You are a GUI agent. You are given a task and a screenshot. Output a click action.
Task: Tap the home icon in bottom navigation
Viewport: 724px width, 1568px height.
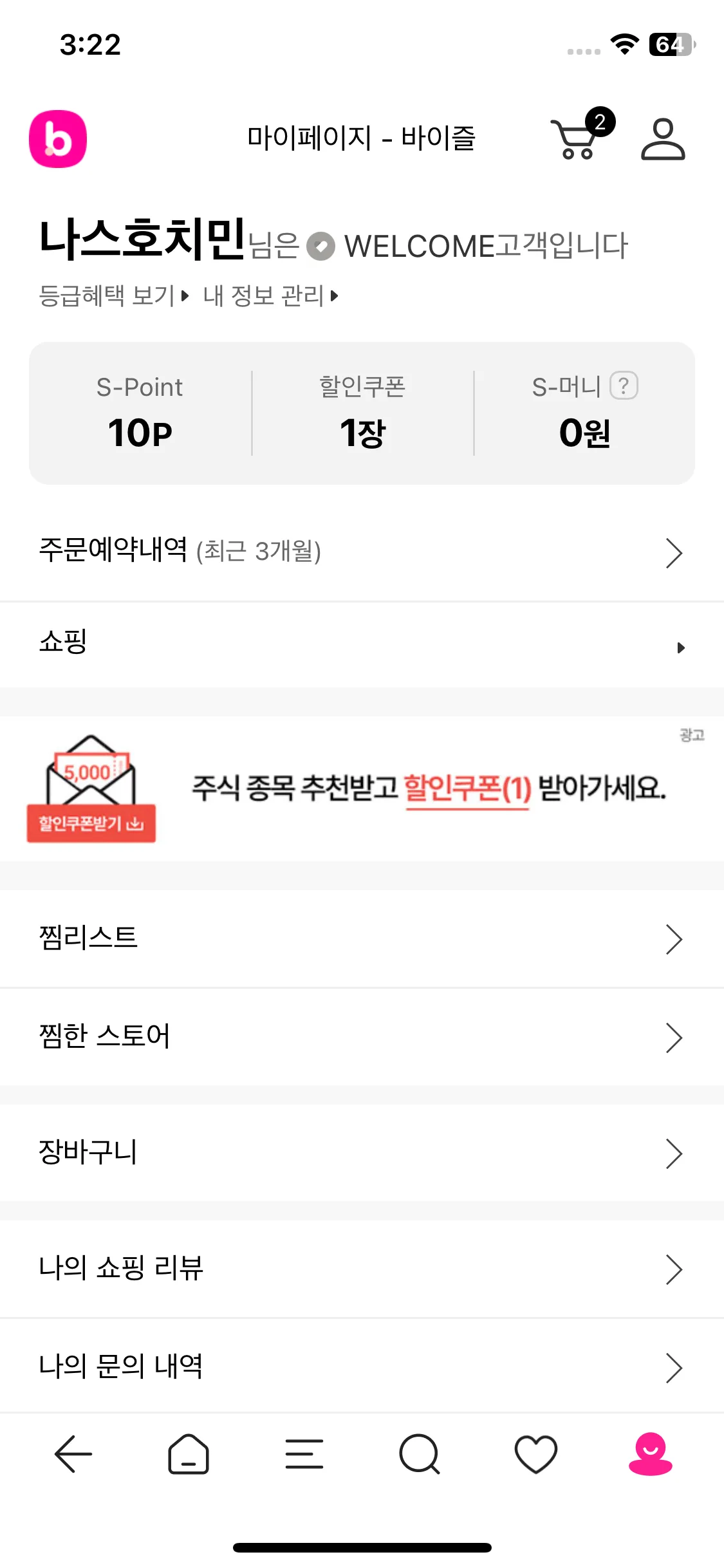(x=189, y=1453)
